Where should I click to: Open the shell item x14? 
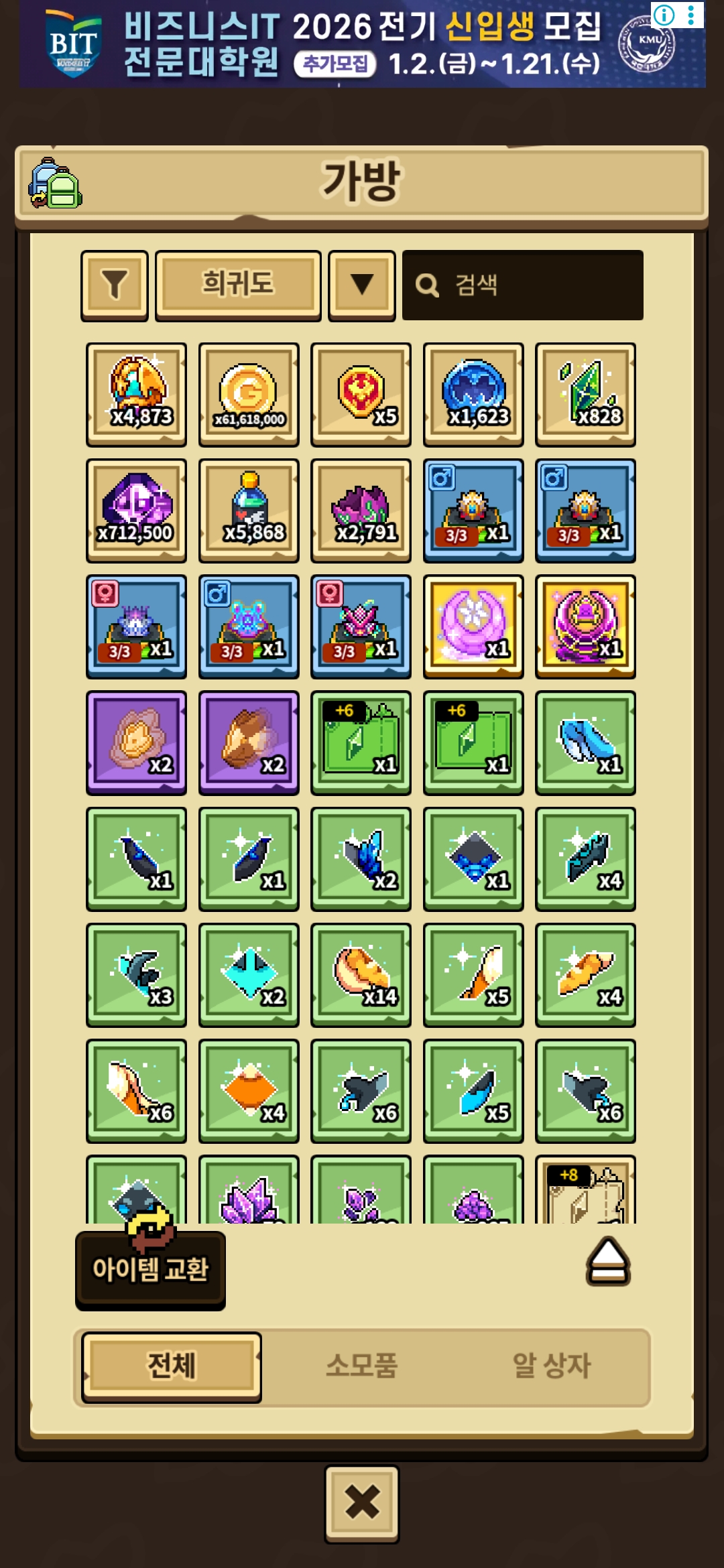pyautogui.click(x=361, y=975)
